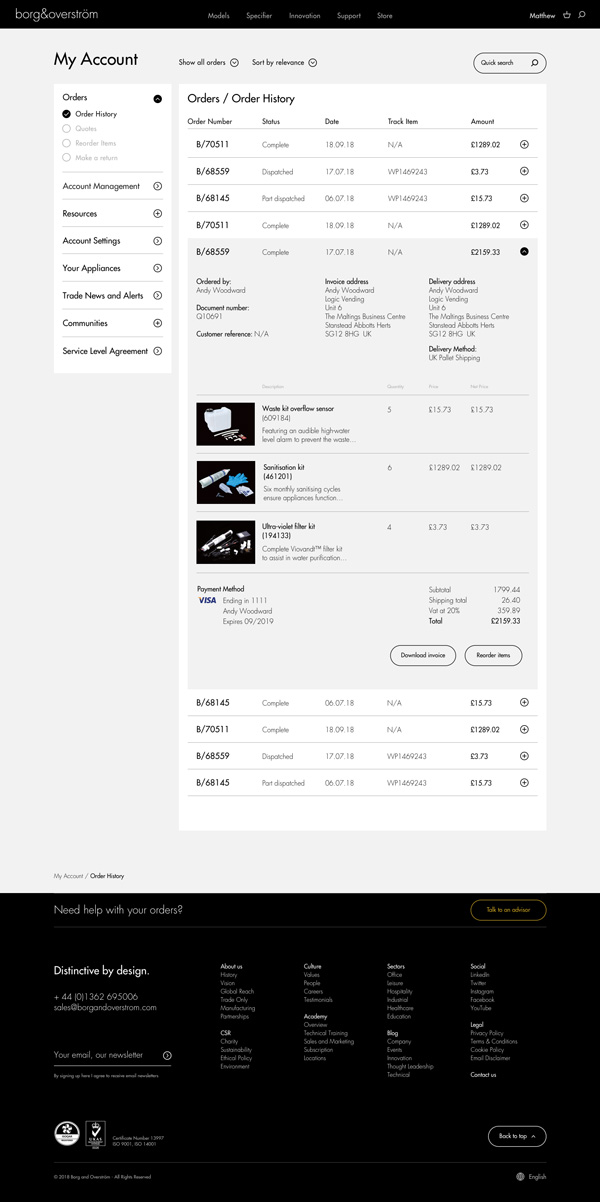Download invoice for this order
Screen dimensions: 600x1202
coord(422,655)
